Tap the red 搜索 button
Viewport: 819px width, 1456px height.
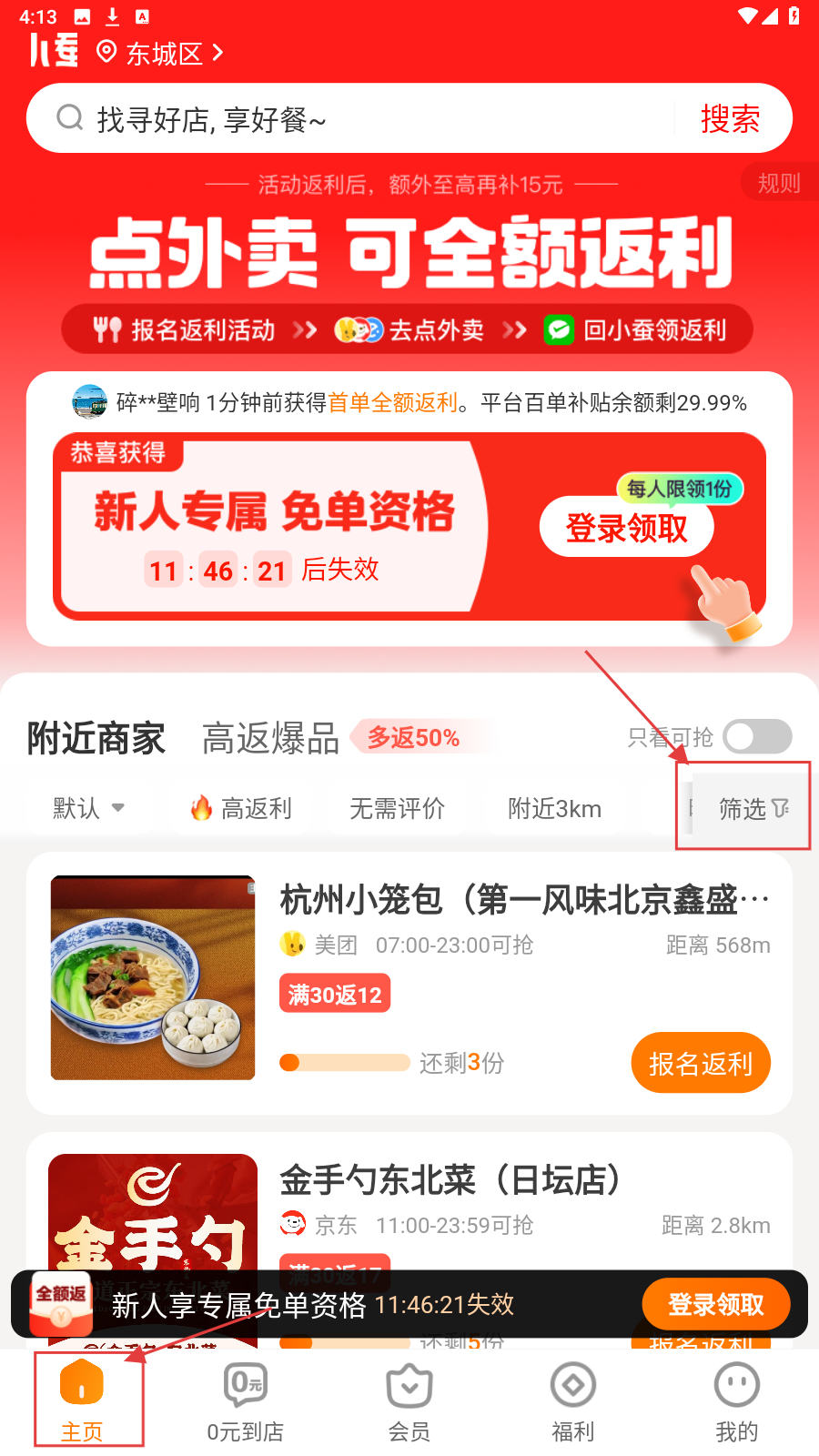(730, 119)
